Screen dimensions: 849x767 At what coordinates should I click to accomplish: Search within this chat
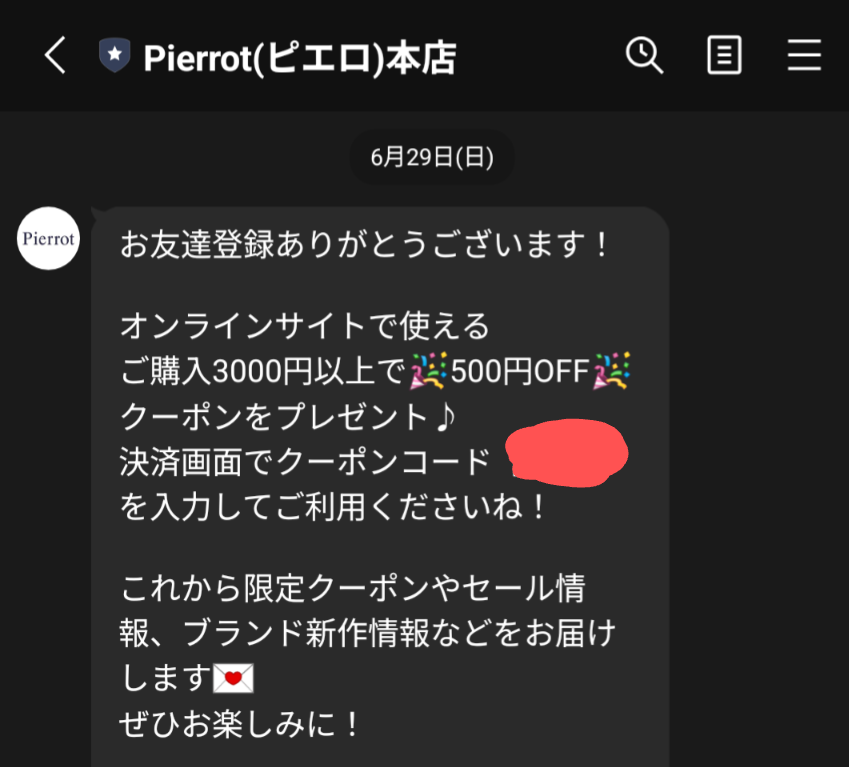[644, 56]
